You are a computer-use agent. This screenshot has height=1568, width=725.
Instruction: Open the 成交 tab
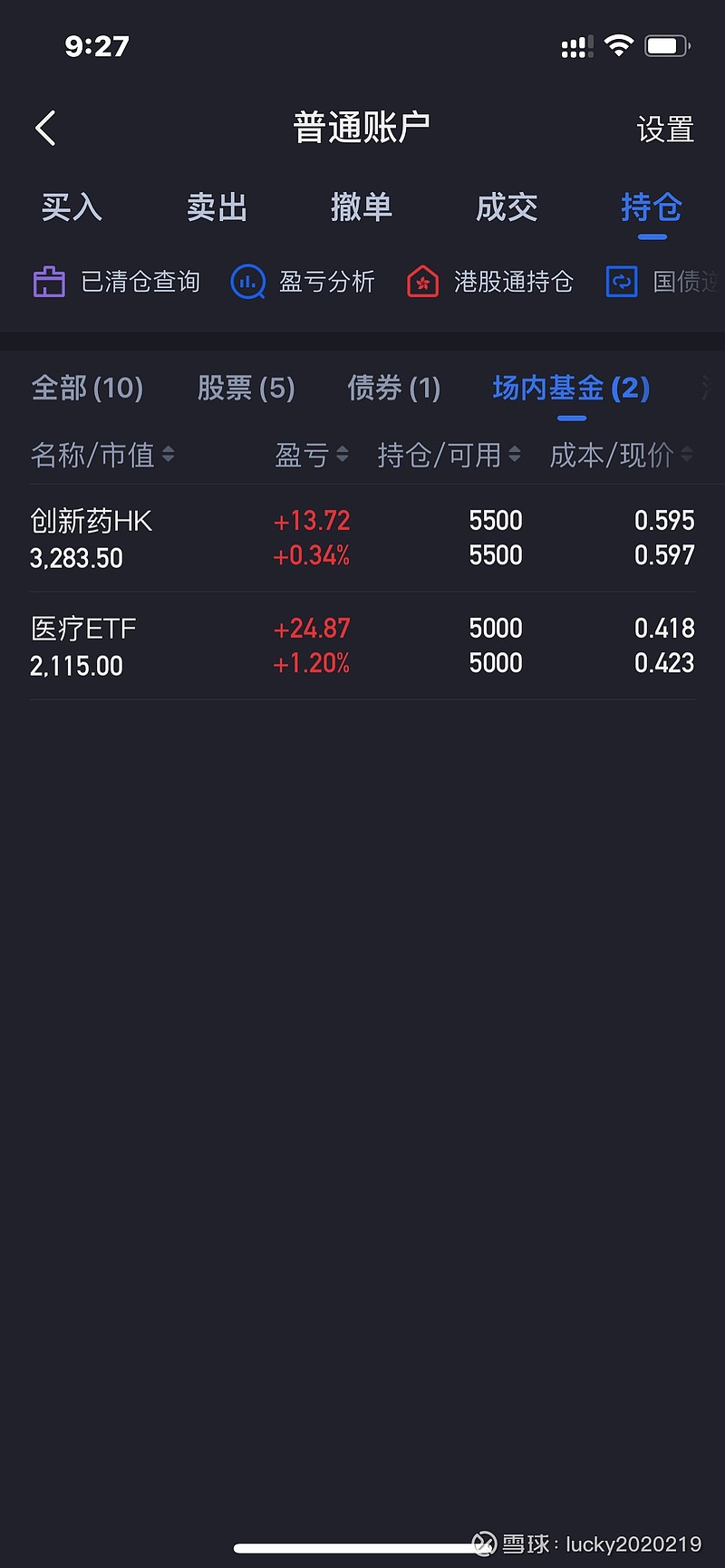click(x=507, y=207)
